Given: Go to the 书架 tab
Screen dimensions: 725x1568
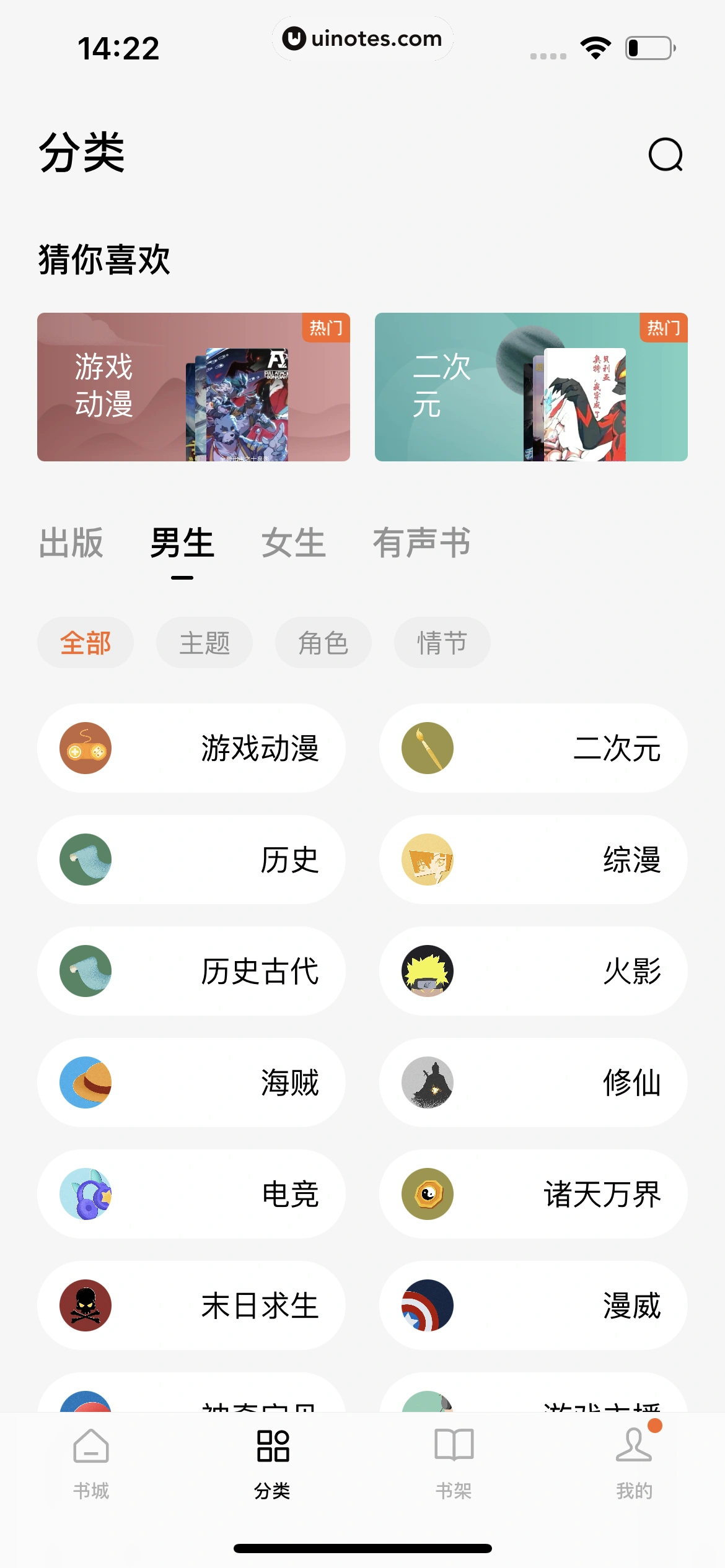Looking at the screenshot, I should coord(454,1463).
